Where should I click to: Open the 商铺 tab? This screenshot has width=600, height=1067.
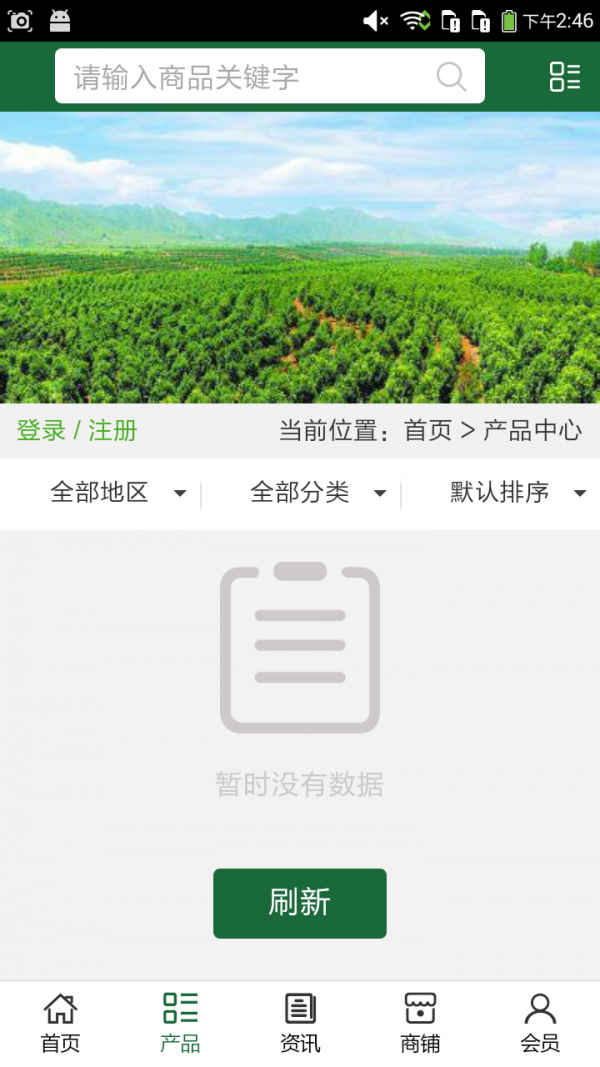pyautogui.click(x=420, y=1023)
